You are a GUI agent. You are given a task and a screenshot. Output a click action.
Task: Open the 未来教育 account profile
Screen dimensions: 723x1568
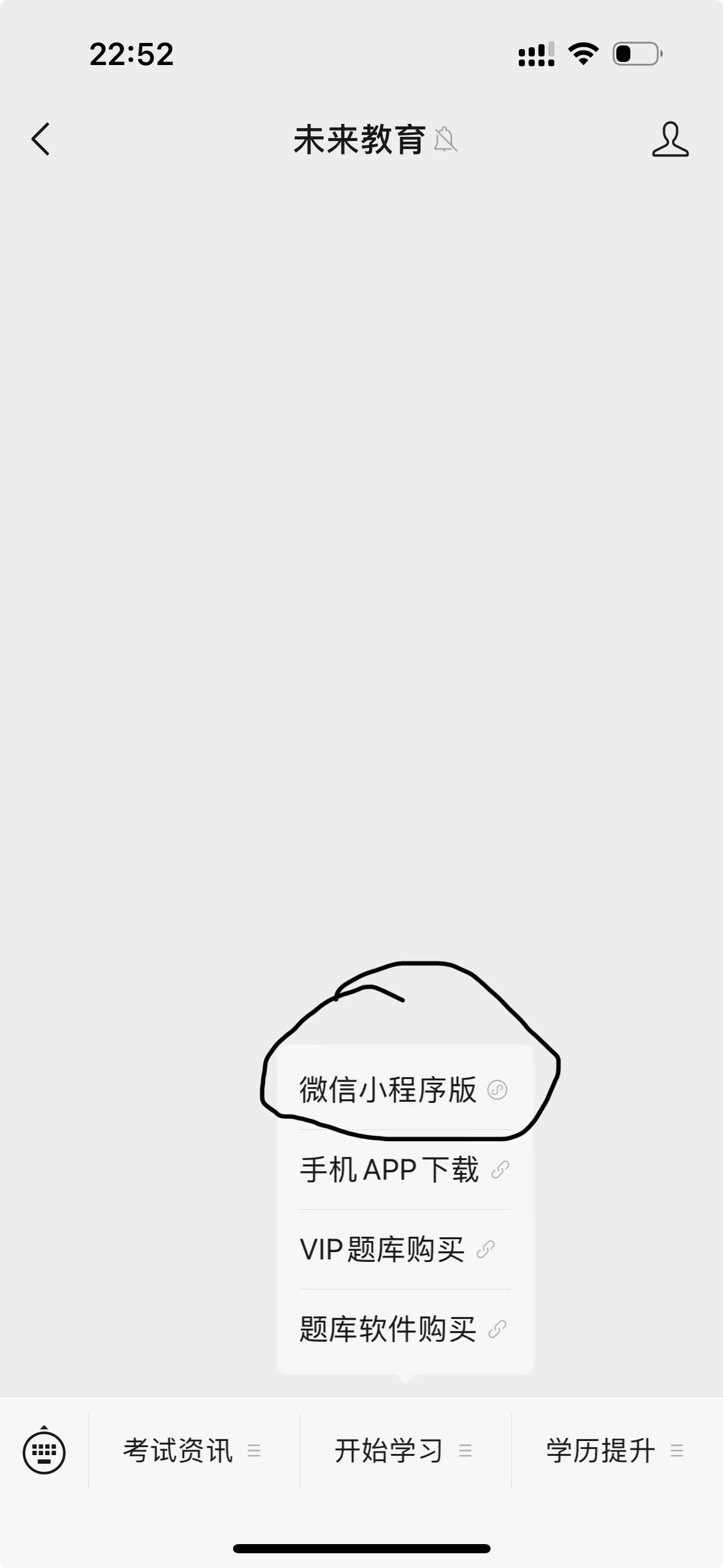tap(670, 139)
